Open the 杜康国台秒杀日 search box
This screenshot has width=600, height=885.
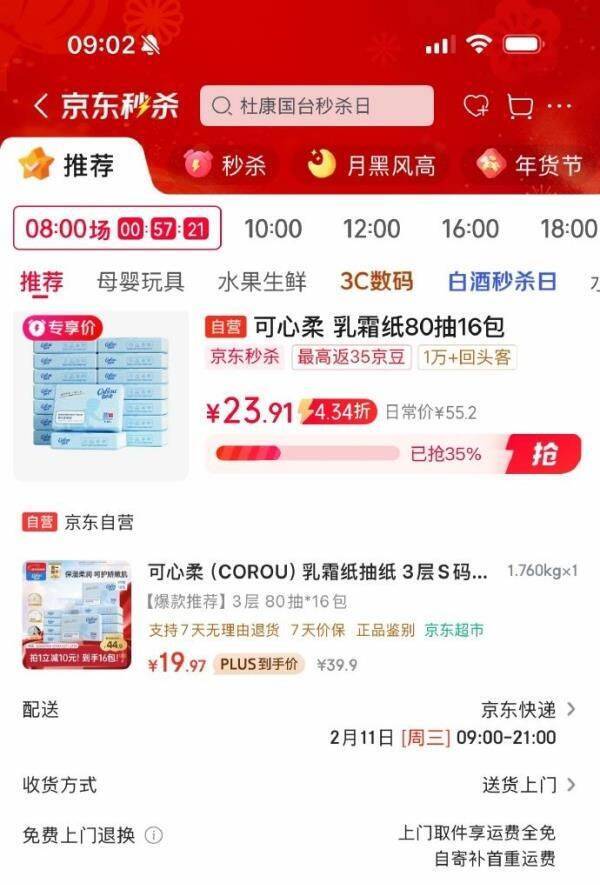[317, 106]
